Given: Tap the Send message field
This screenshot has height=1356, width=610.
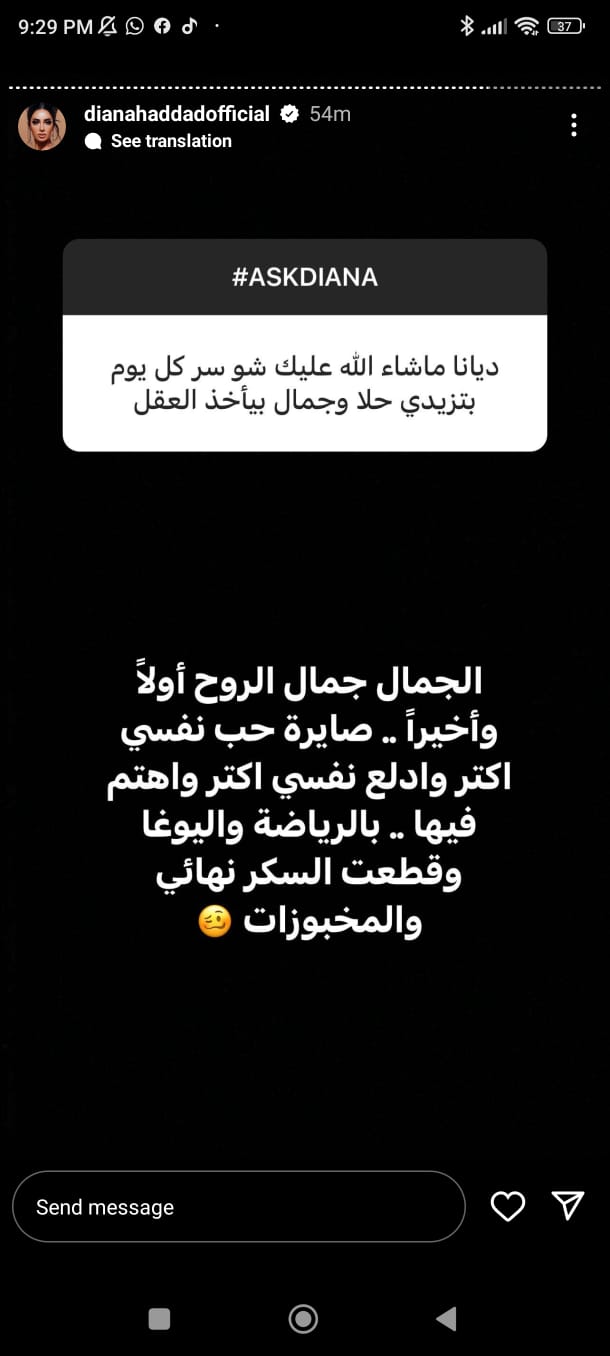Looking at the screenshot, I should pyautogui.click(x=238, y=1207).
